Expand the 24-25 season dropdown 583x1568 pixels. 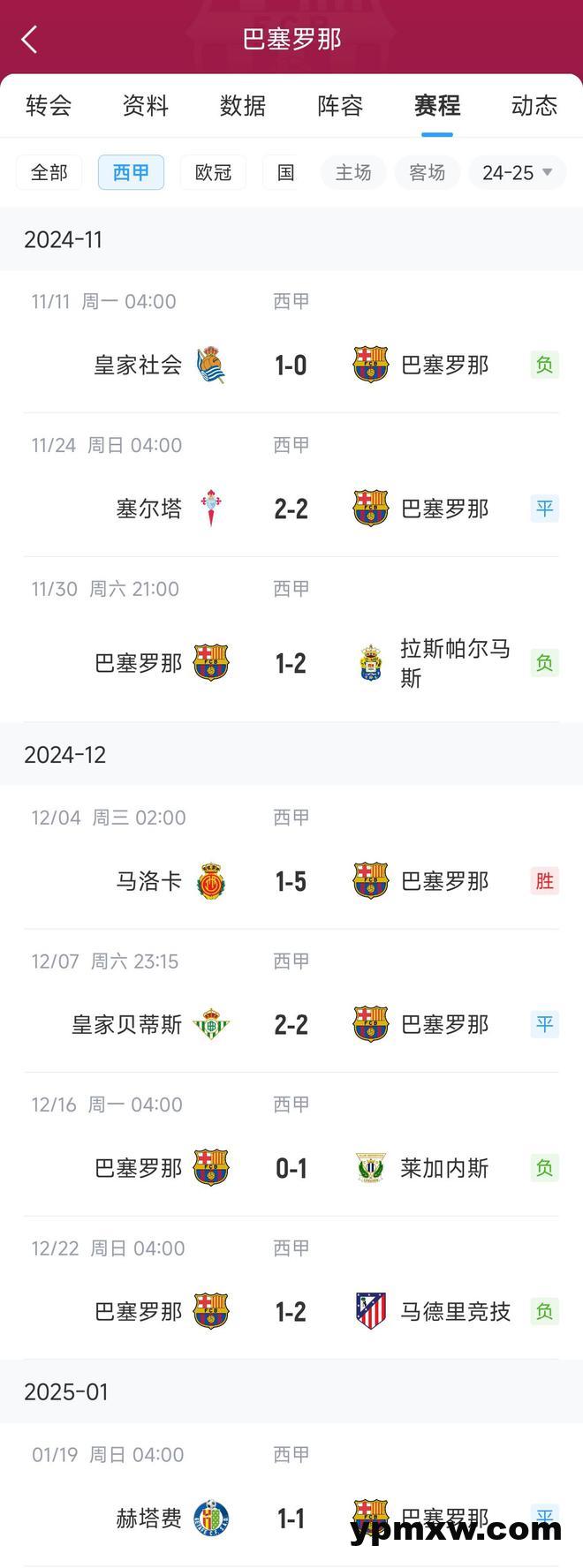517,172
